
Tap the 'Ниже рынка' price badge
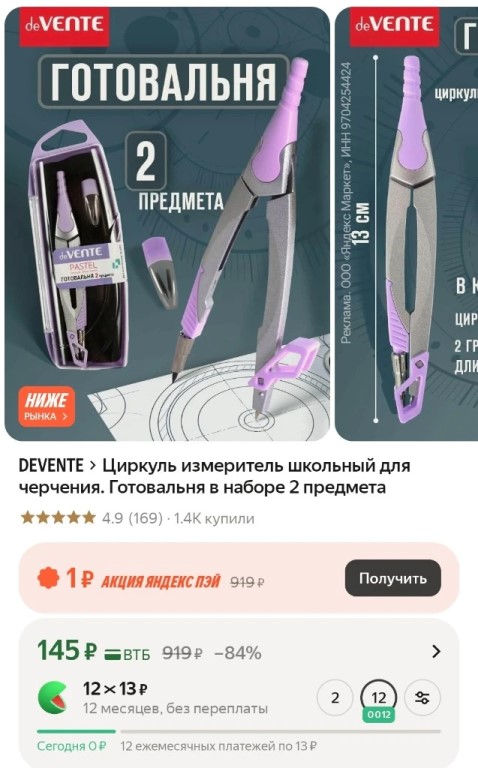(47, 407)
